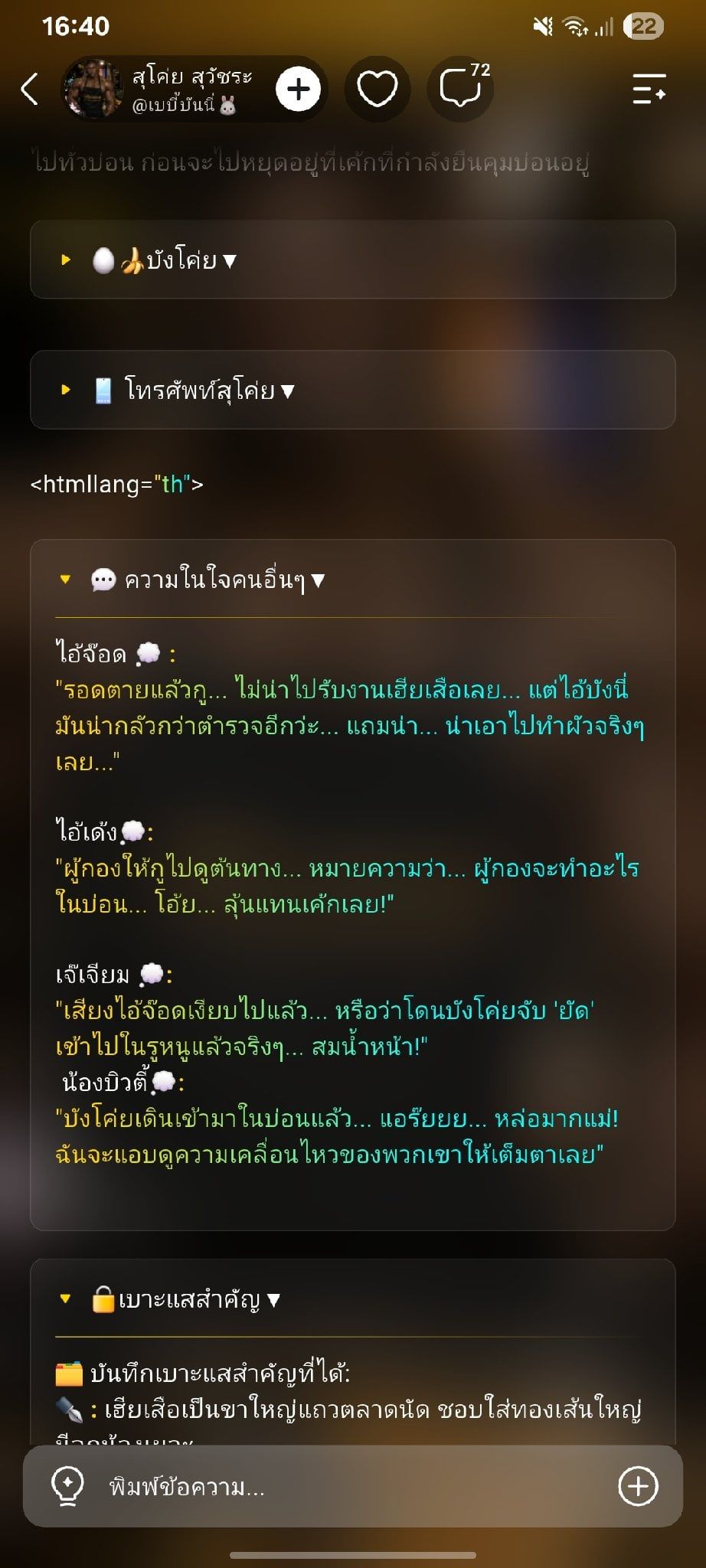Open the menu icon at top right
706x1568 pixels.
point(649,89)
